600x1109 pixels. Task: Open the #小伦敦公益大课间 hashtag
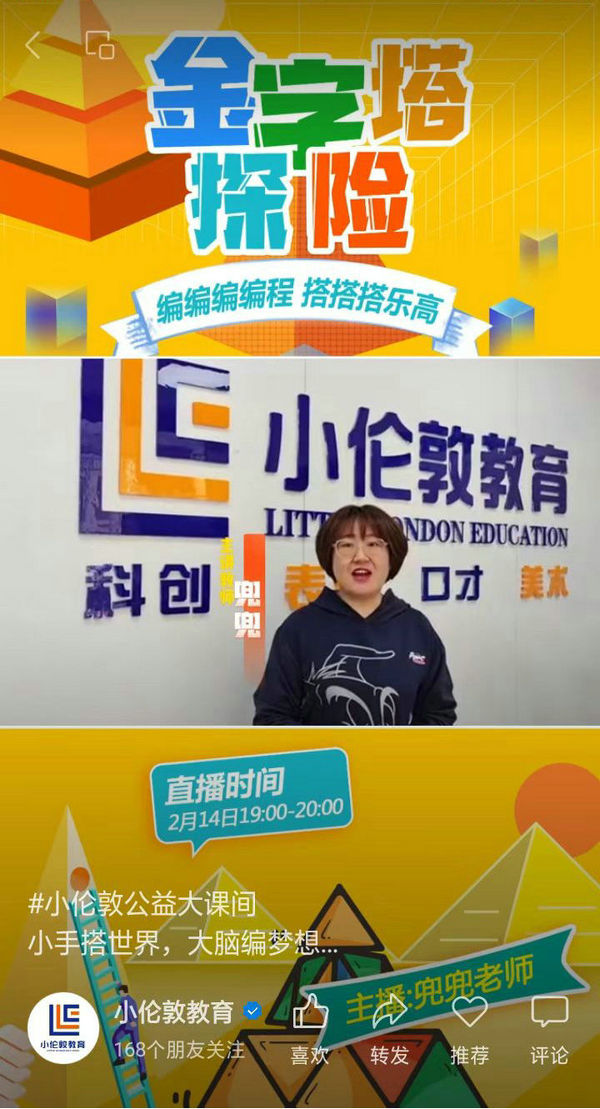(x=142, y=905)
